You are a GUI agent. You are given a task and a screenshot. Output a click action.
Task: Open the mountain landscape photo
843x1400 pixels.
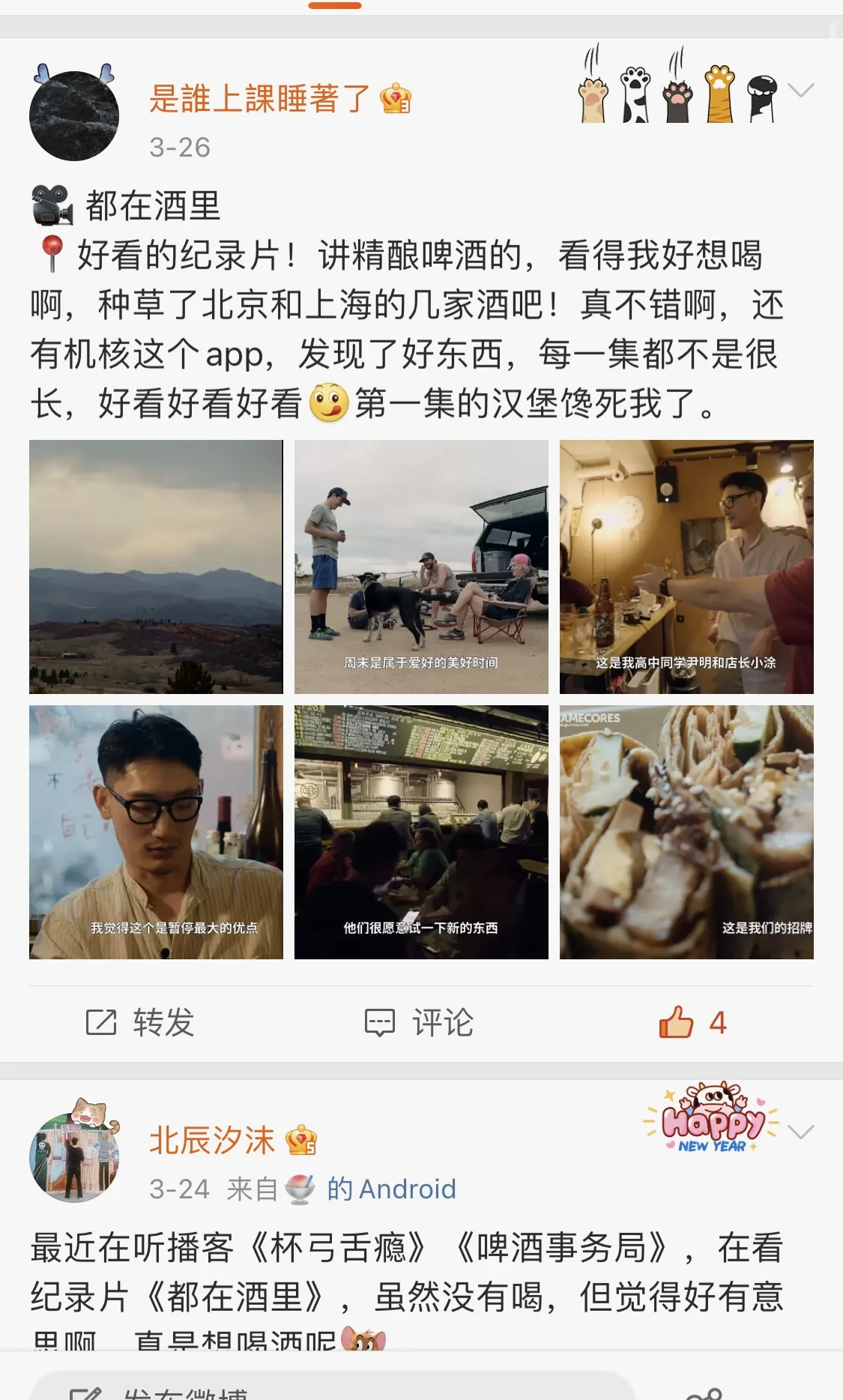(156, 567)
